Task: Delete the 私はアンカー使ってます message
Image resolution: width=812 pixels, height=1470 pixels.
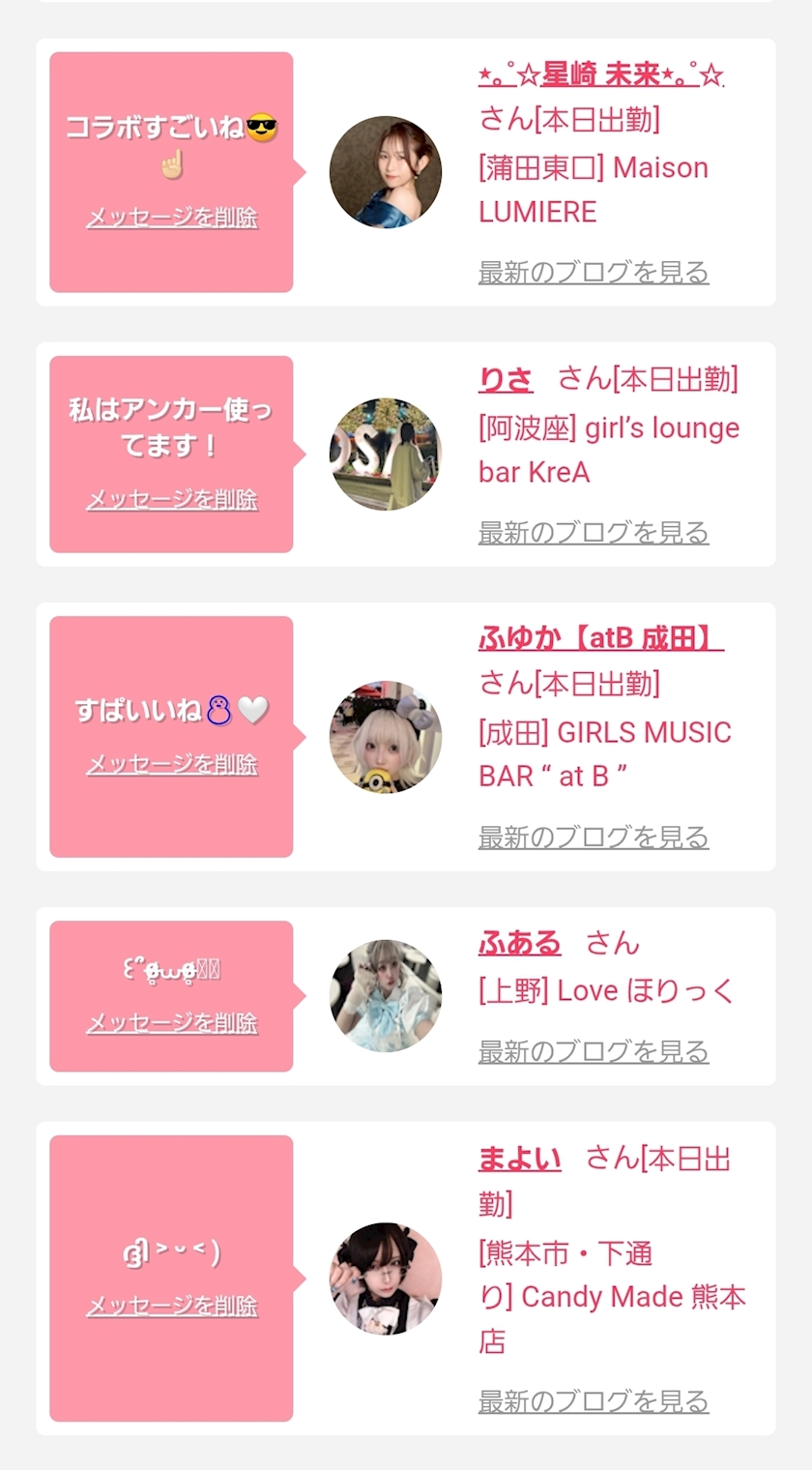Action: [172, 499]
